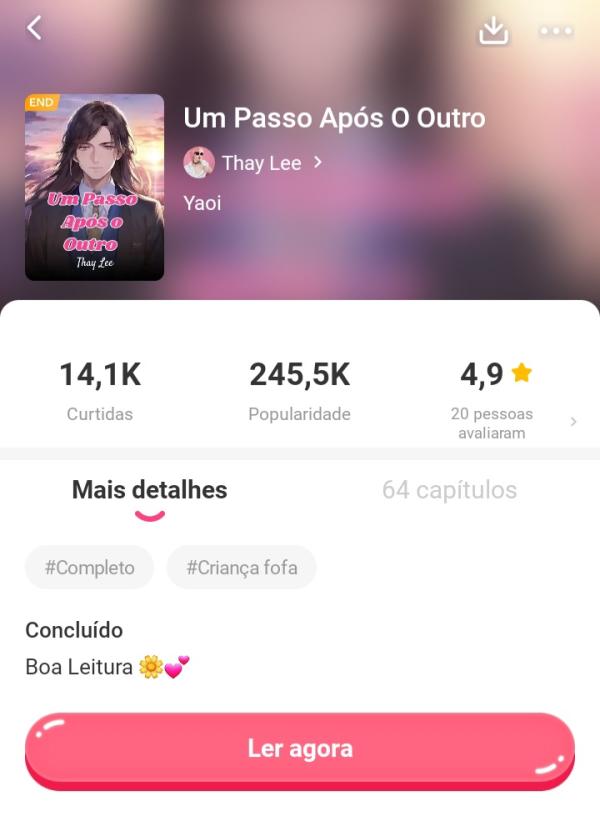Start reading with Ler agora
The width and height of the screenshot is (600, 831).
tap(299, 749)
